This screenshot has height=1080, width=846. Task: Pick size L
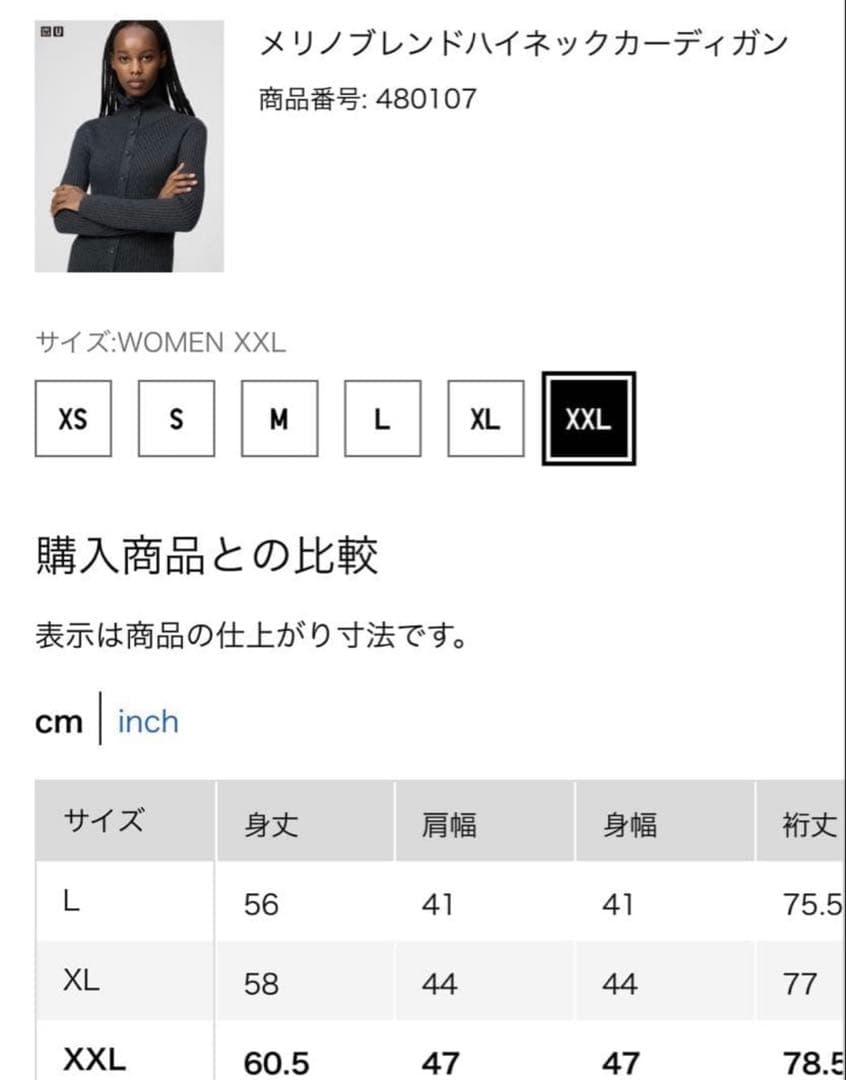tap(382, 418)
